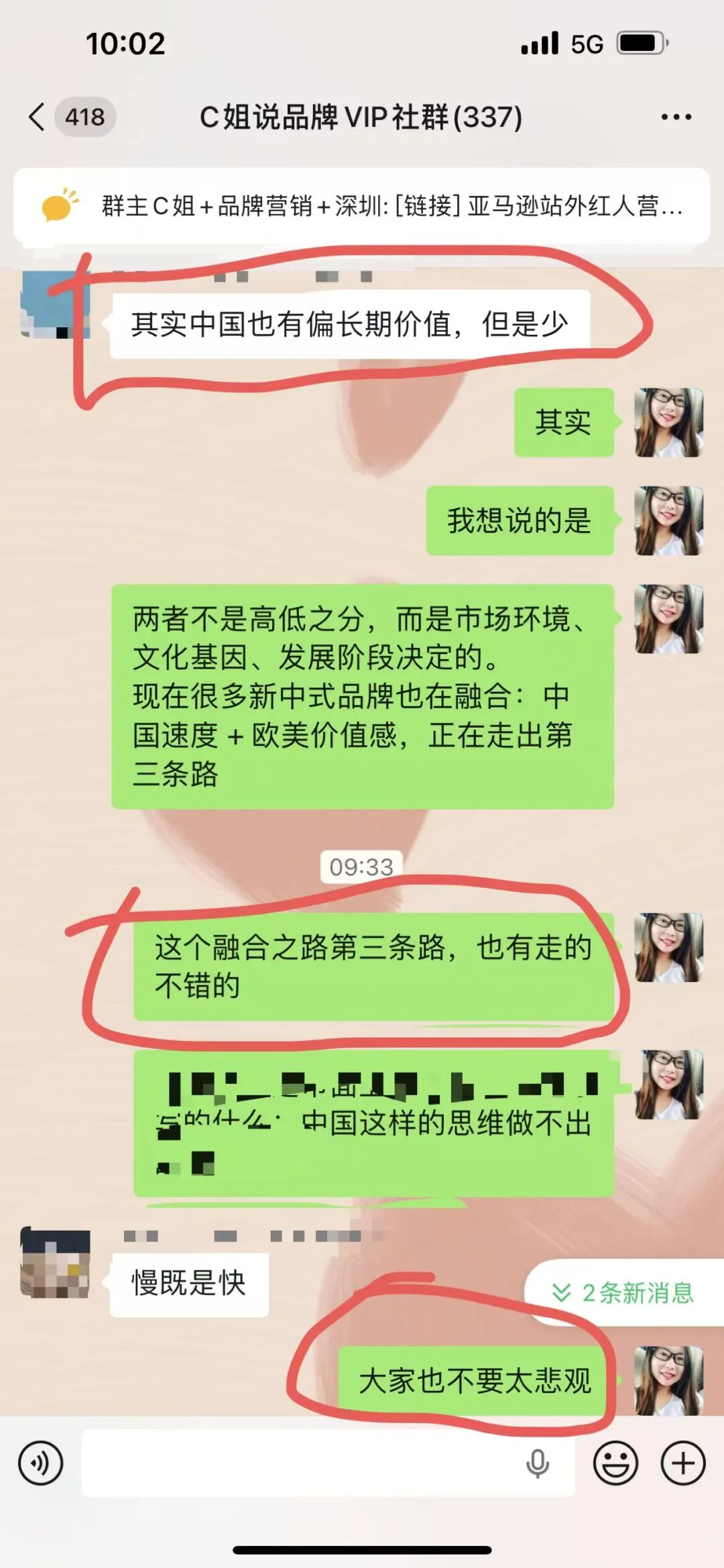Open the group chat overflow menu
The width and height of the screenshot is (724, 1568).
pyautogui.click(x=675, y=117)
